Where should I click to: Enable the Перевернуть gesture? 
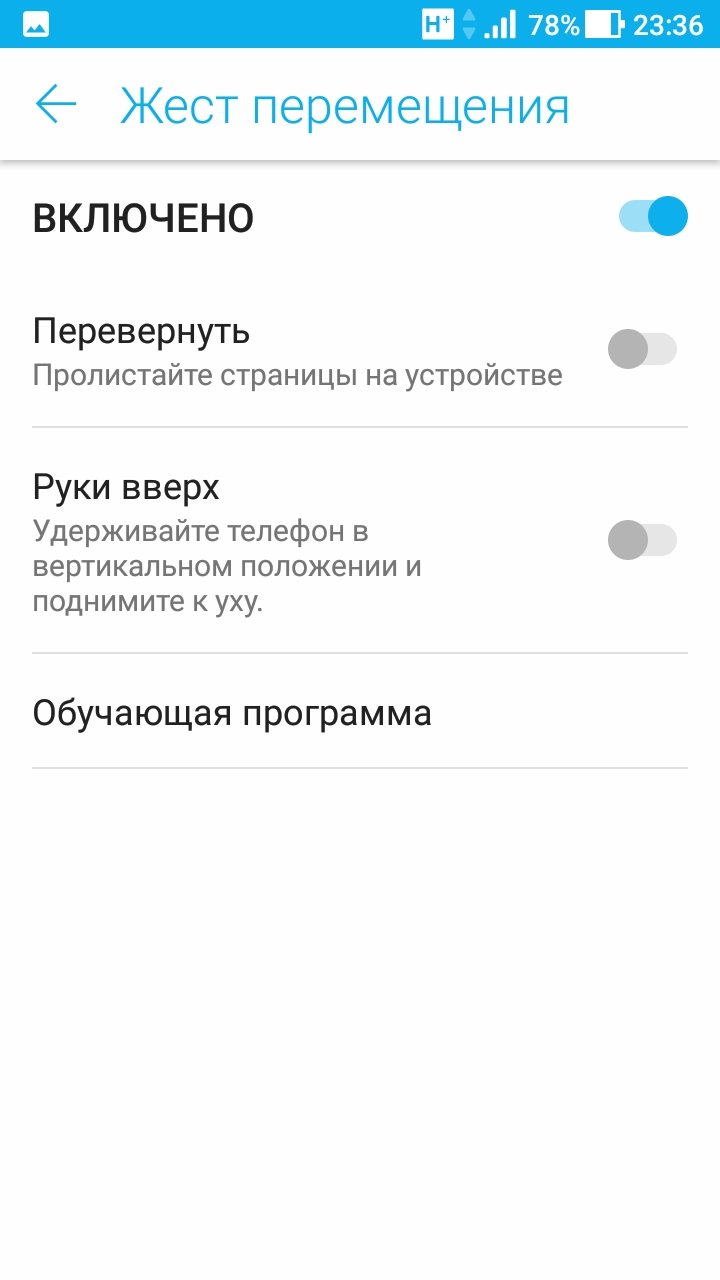coord(642,349)
